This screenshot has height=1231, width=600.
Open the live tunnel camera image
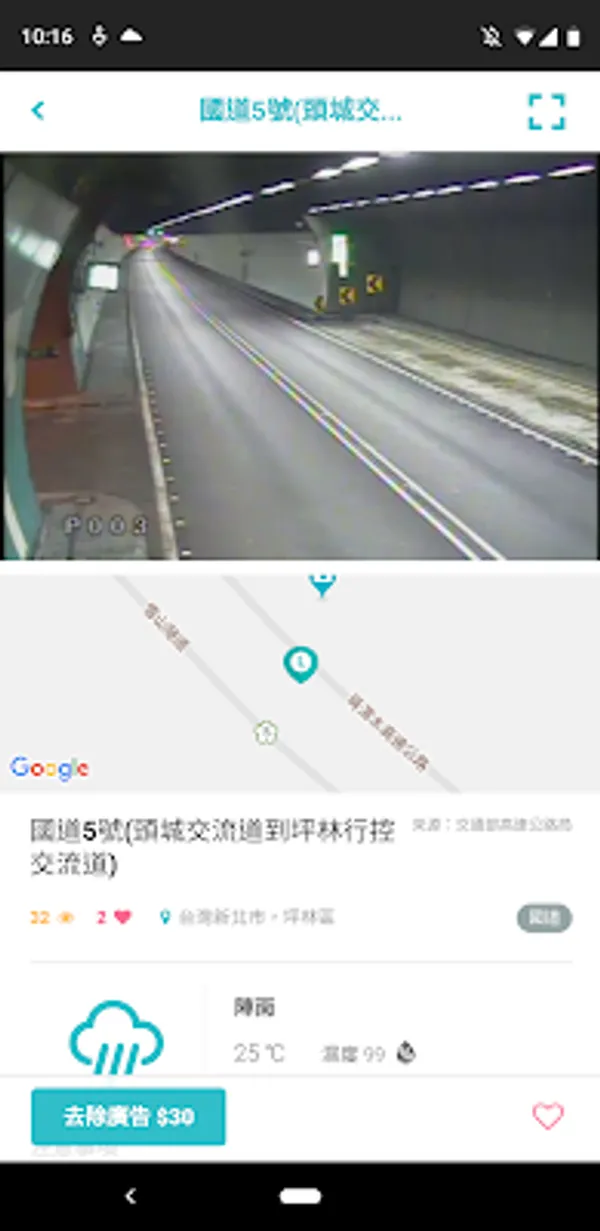pyautogui.click(x=300, y=356)
